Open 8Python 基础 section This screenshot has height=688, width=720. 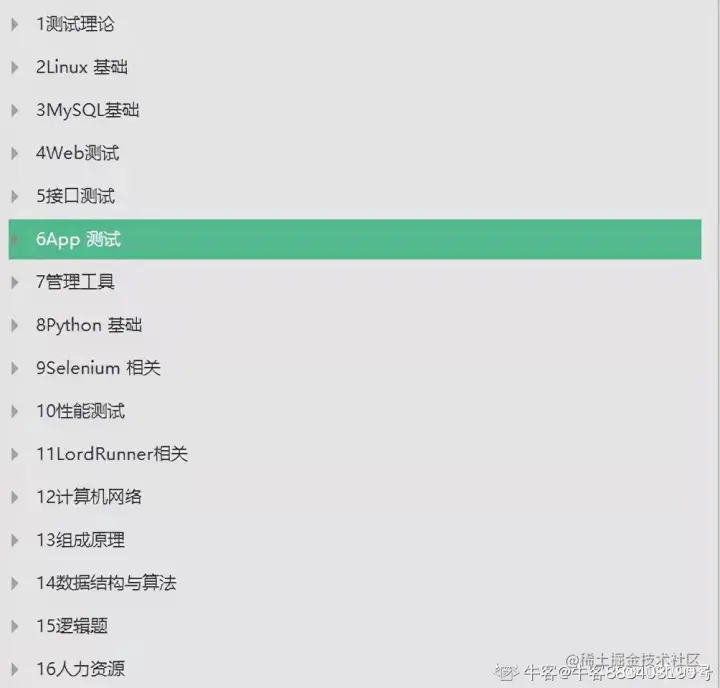[x=88, y=325]
